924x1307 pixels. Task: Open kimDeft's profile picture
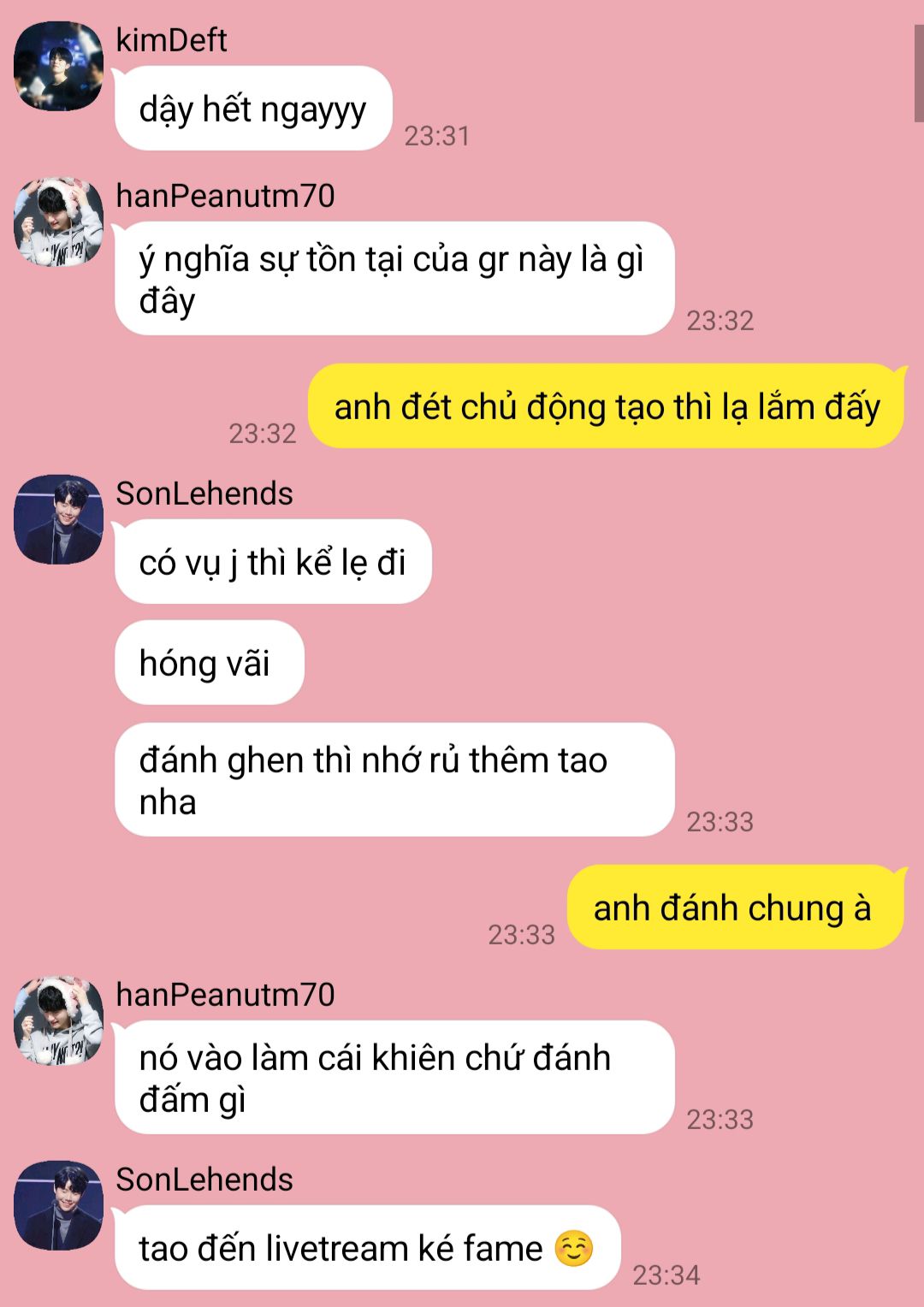[x=58, y=67]
